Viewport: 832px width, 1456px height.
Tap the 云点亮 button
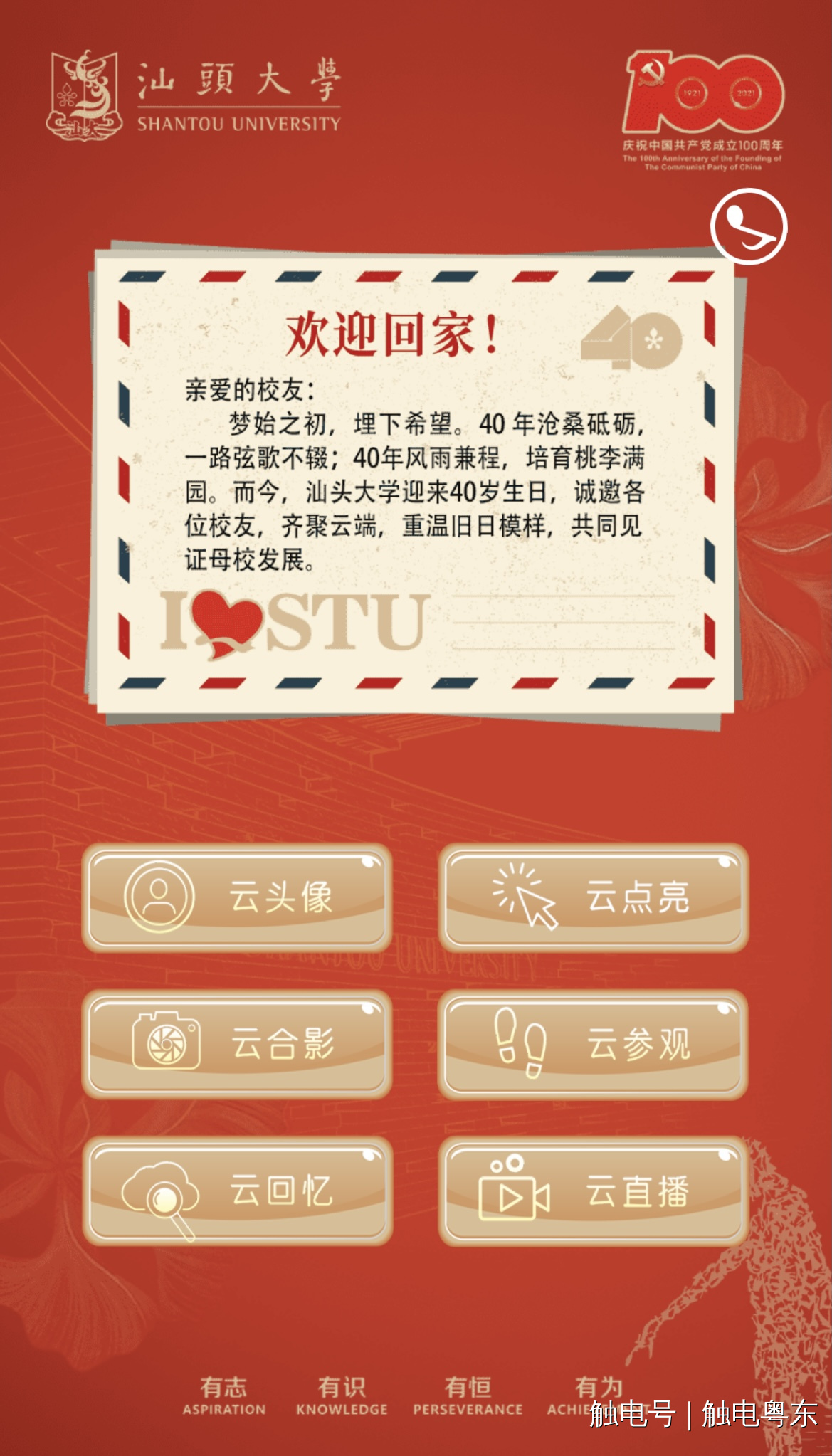594,897
